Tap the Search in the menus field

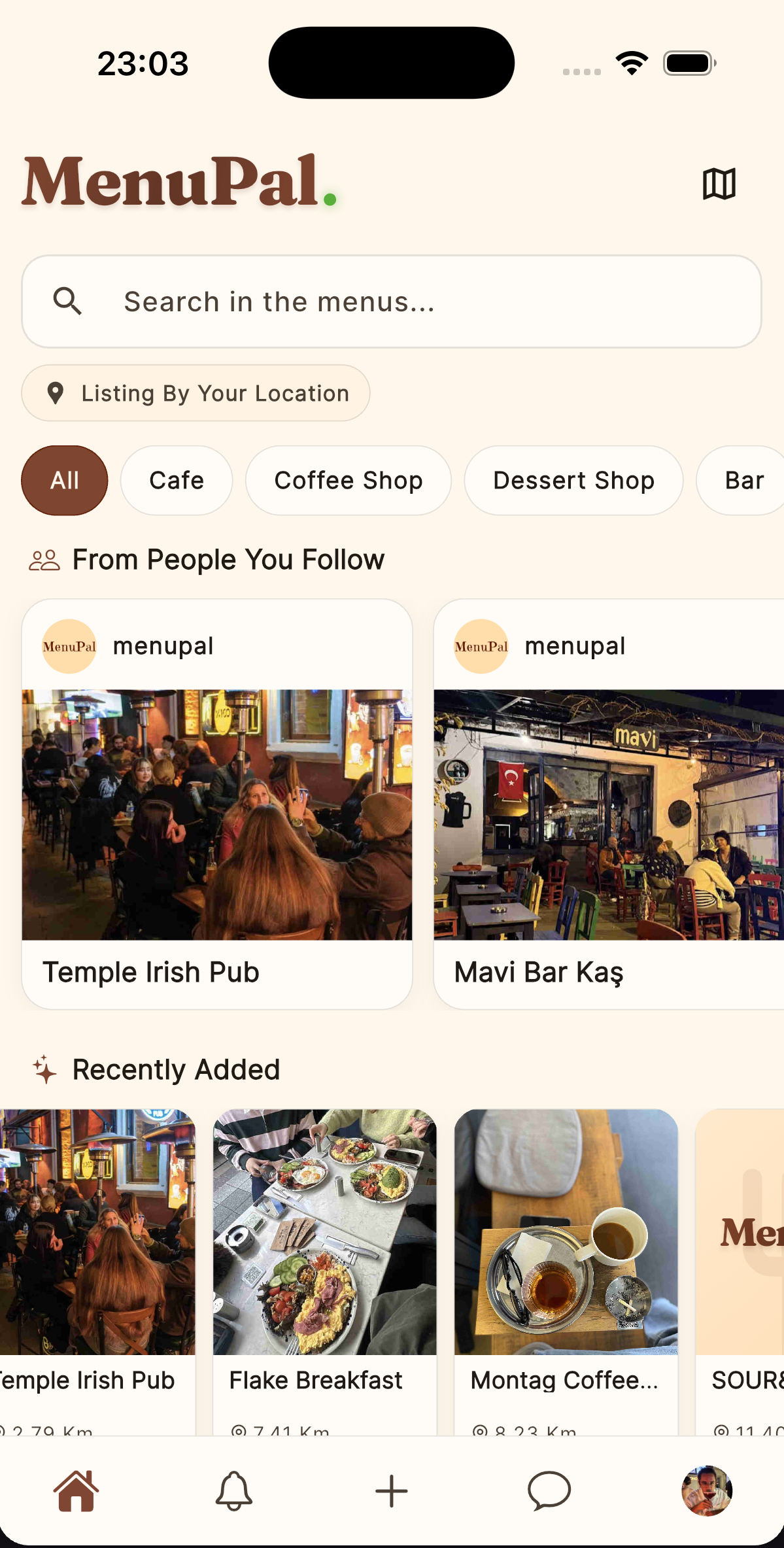(x=392, y=301)
